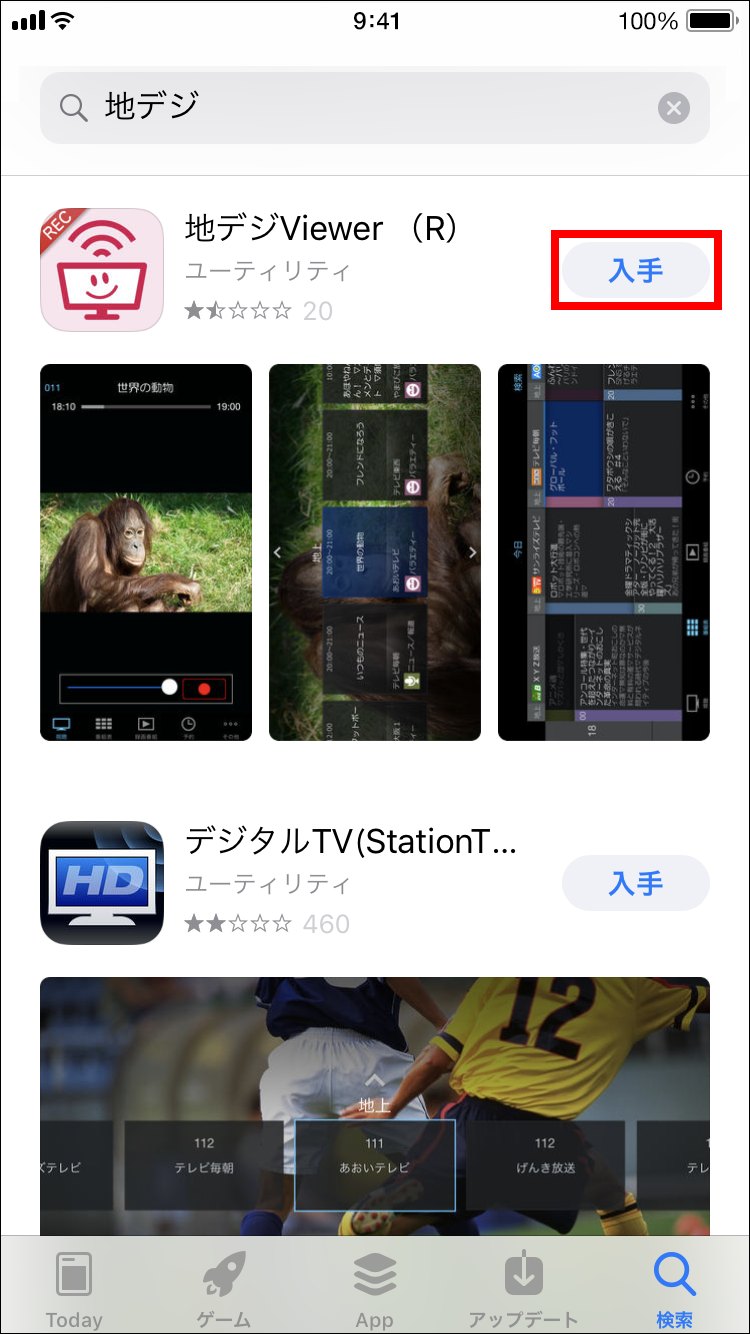Clear the search text with the X button
The image size is (750, 1334).
pos(674,107)
